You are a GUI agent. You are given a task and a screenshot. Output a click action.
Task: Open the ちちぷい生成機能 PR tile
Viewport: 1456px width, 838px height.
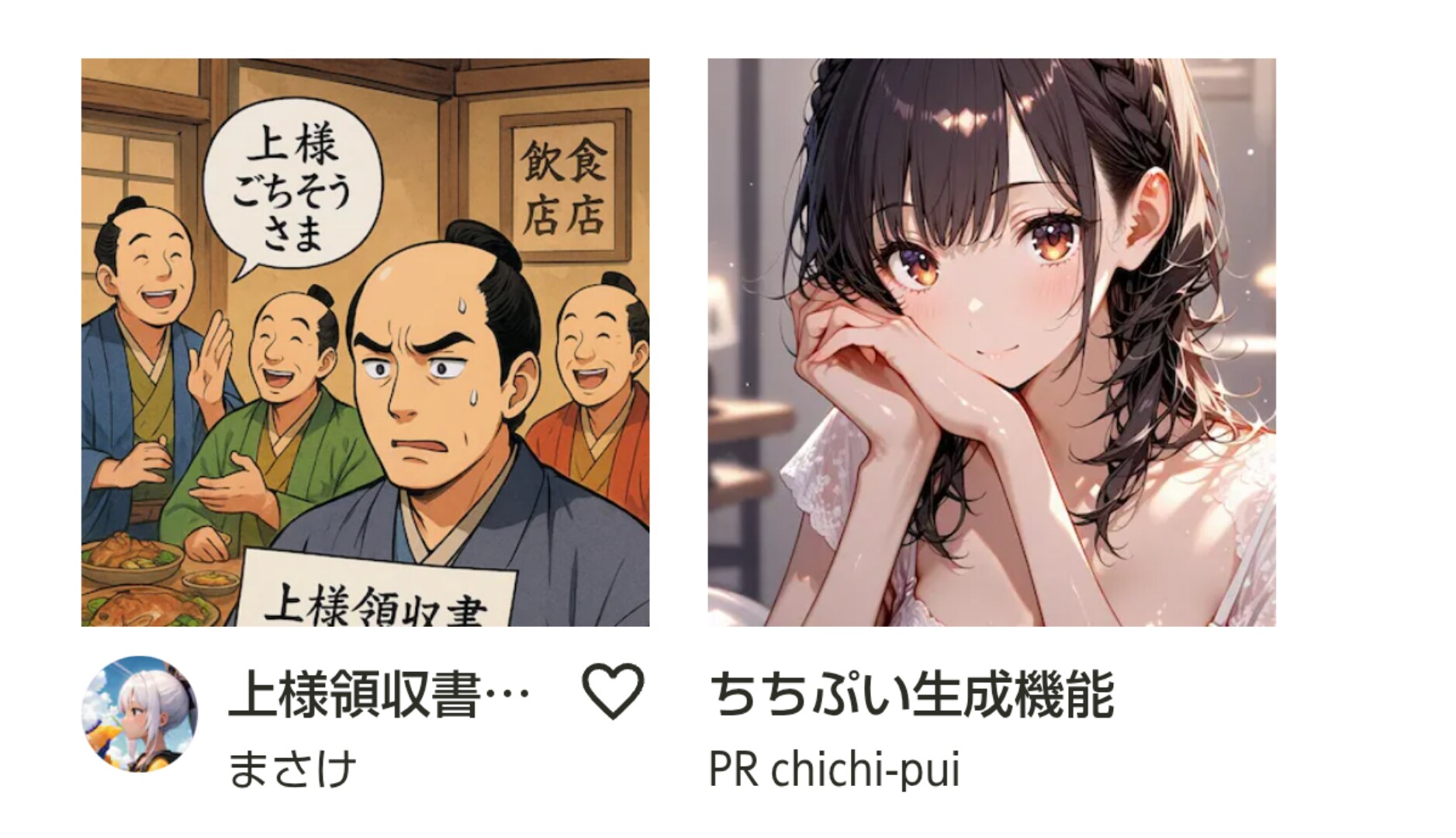[x=991, y=341]
